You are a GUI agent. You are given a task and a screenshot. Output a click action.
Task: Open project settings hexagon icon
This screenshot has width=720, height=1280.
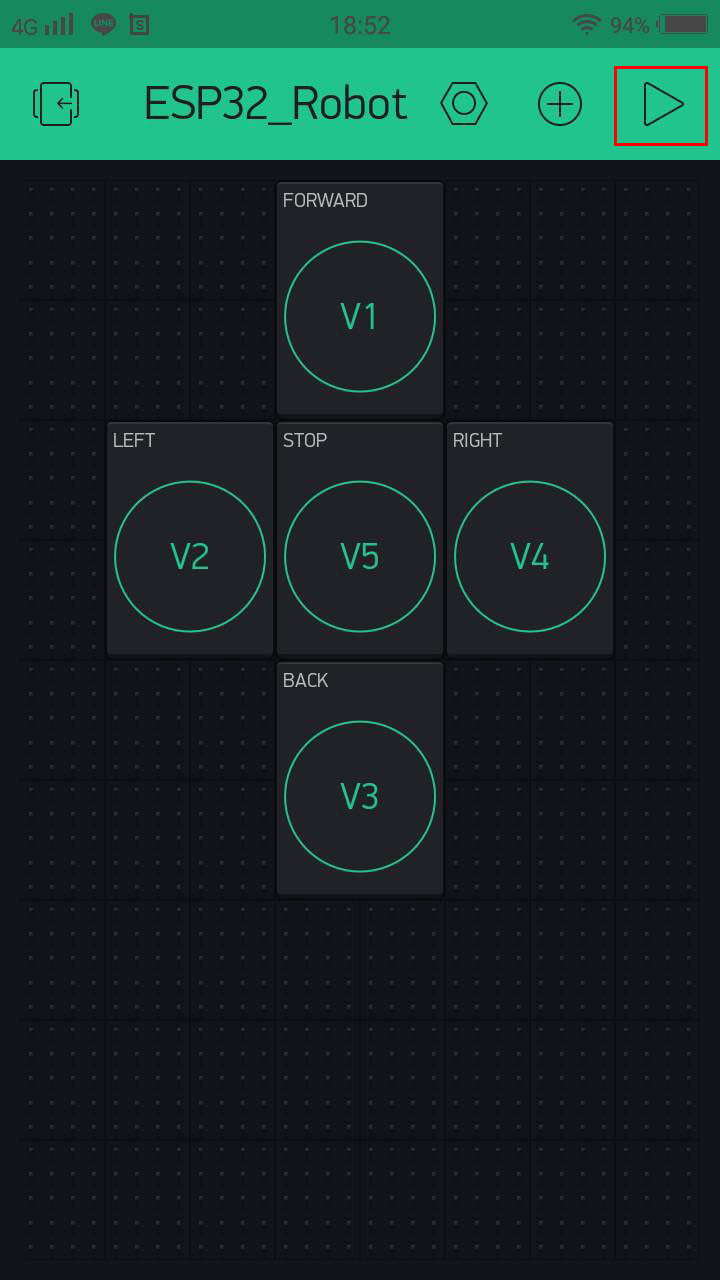point(464,104)
